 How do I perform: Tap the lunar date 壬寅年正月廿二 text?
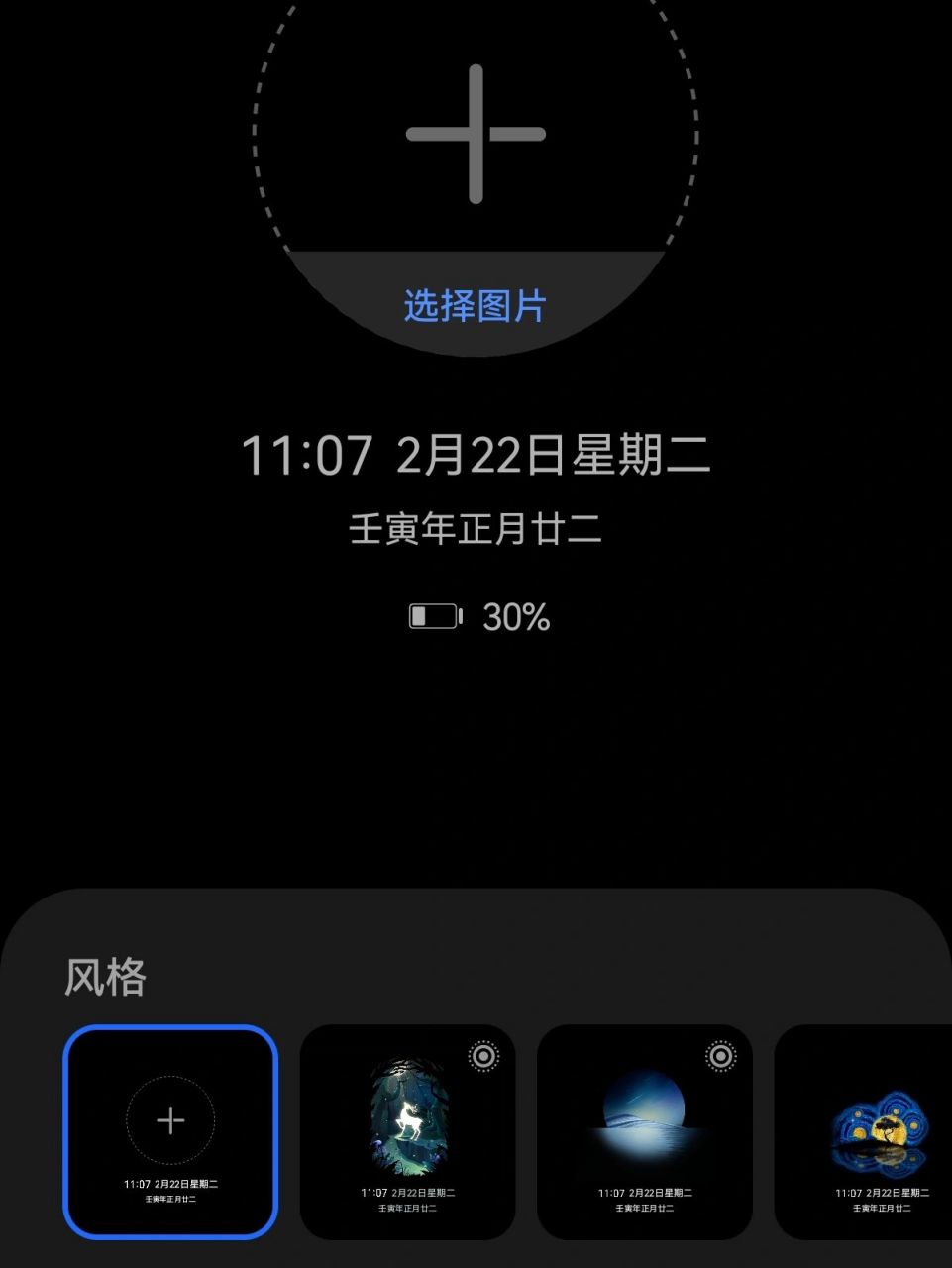click(476, 528)
